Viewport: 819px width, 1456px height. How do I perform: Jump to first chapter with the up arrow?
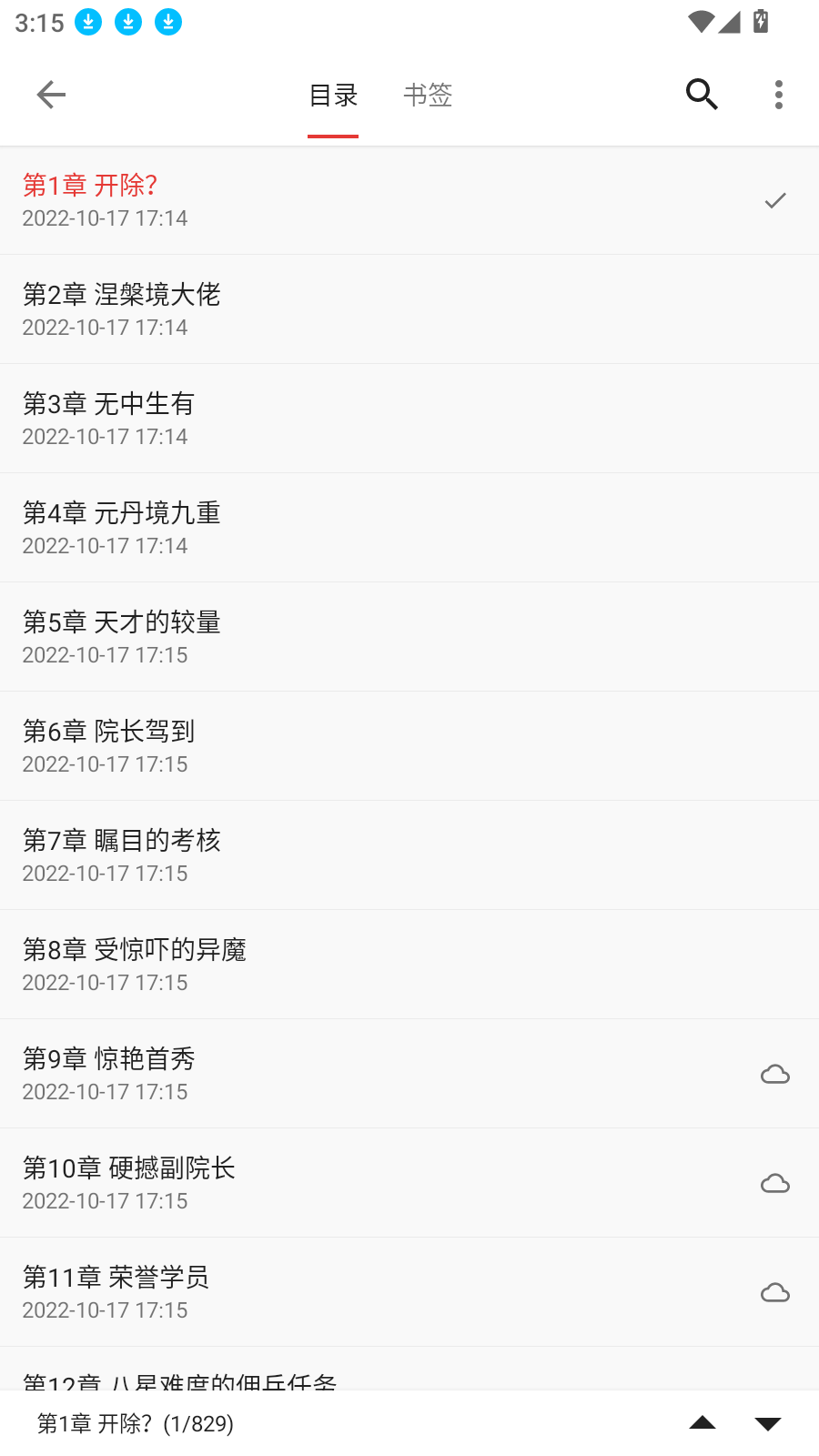[703, 1423]
